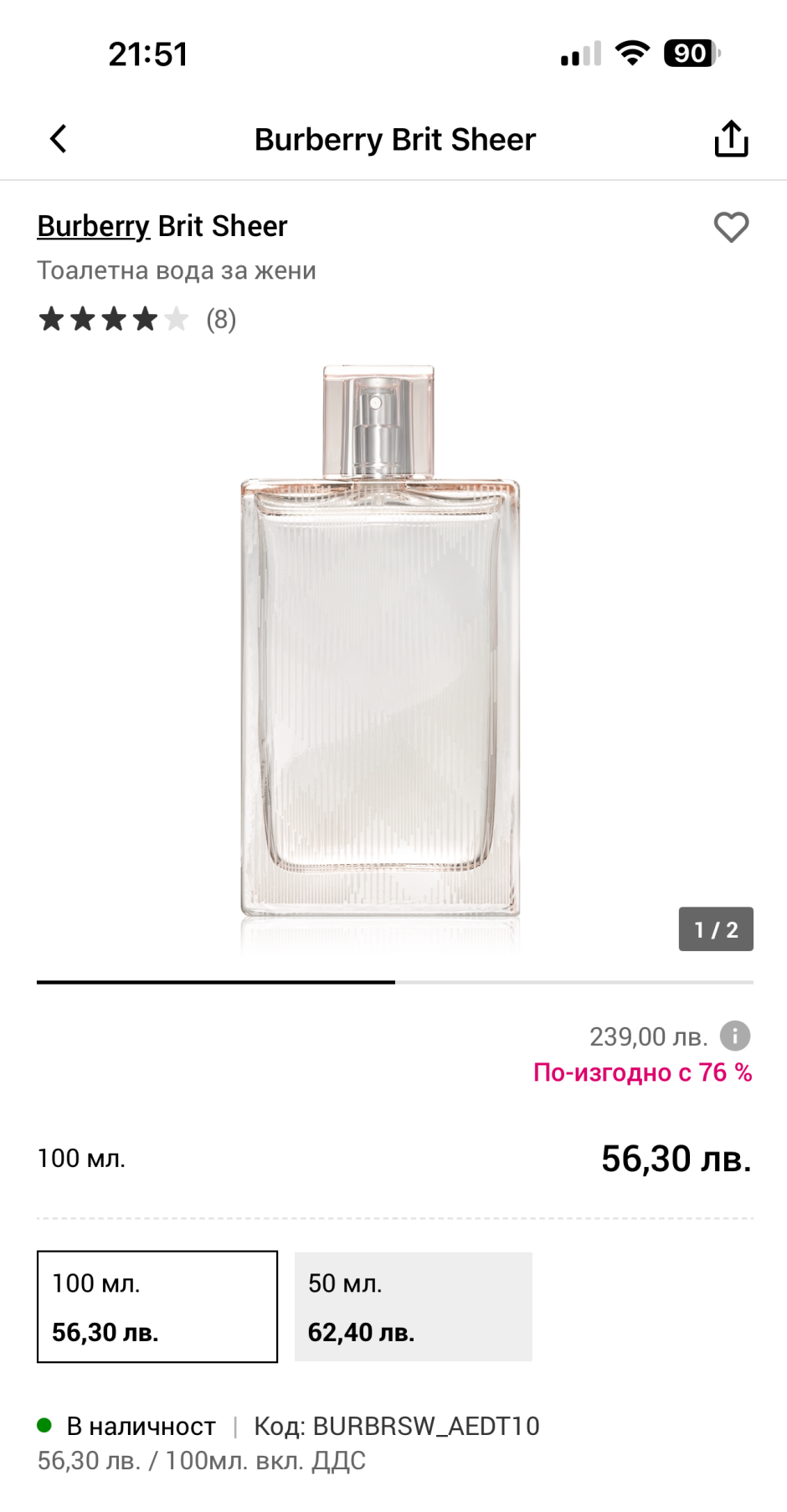The height and width of the screenshot is (1512, 787).
Task: Go back to the previous screen
Action: [58, 139]
